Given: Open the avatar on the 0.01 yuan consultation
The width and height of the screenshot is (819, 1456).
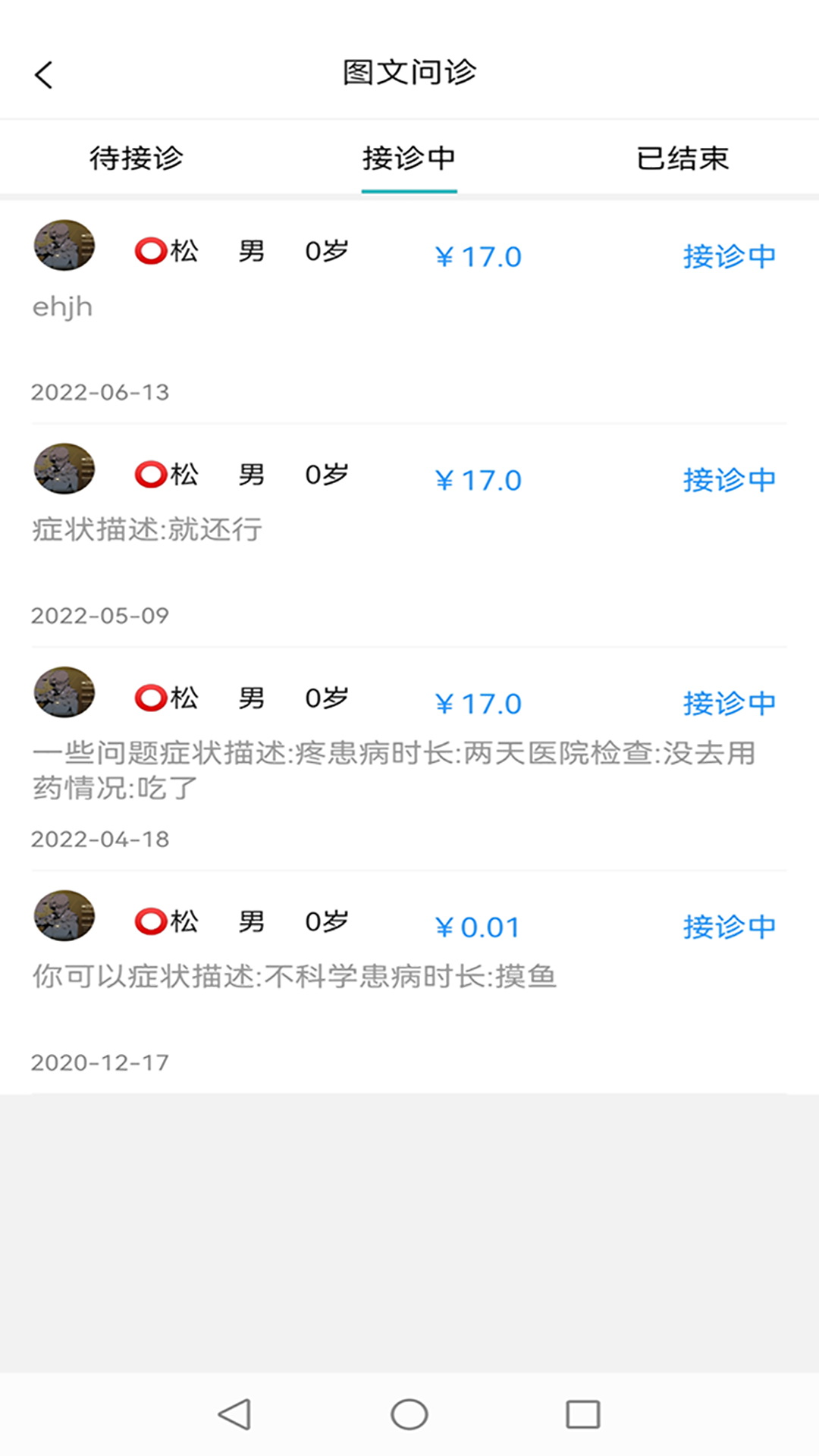Looking at the screenshot, I should coord(64,916).
